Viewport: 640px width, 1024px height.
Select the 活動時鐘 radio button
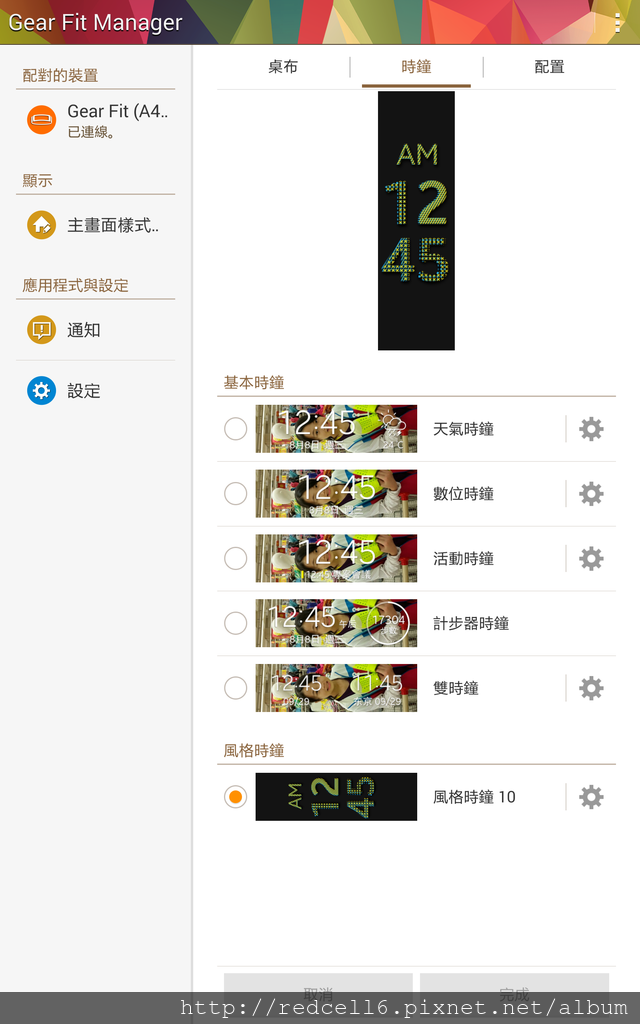pyautogui.click(x=235, y=558)
